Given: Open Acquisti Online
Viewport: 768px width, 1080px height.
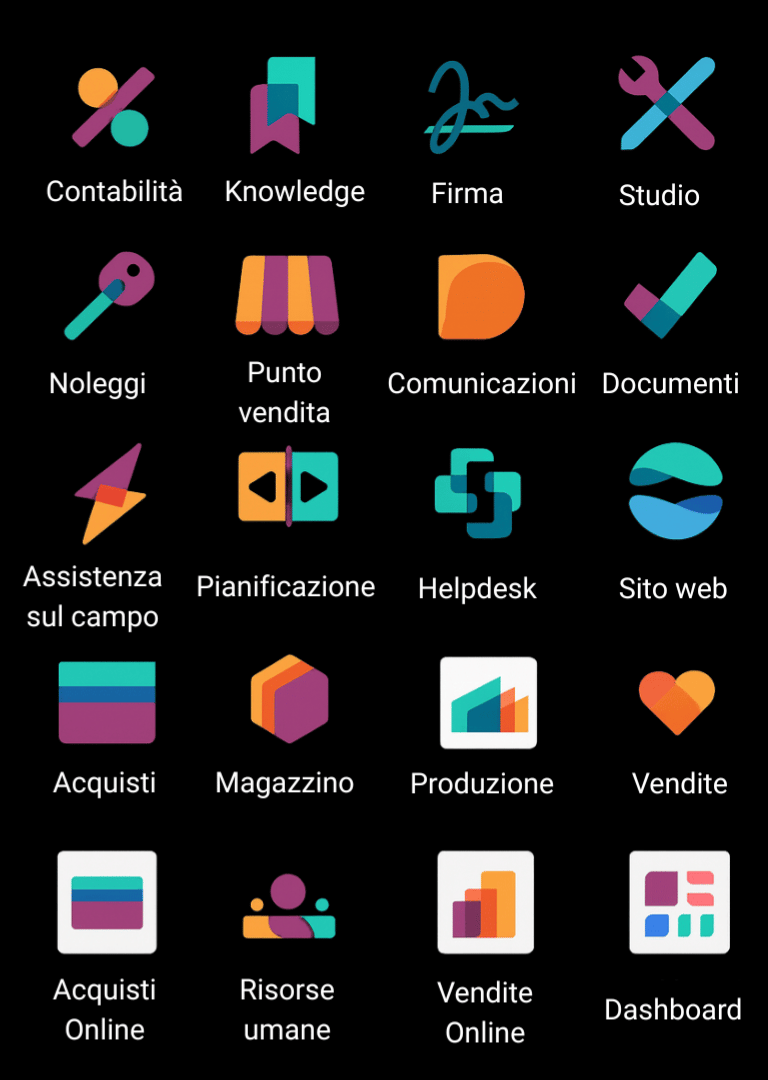Looking at the screenshot, I should click(x=107, y=903).
